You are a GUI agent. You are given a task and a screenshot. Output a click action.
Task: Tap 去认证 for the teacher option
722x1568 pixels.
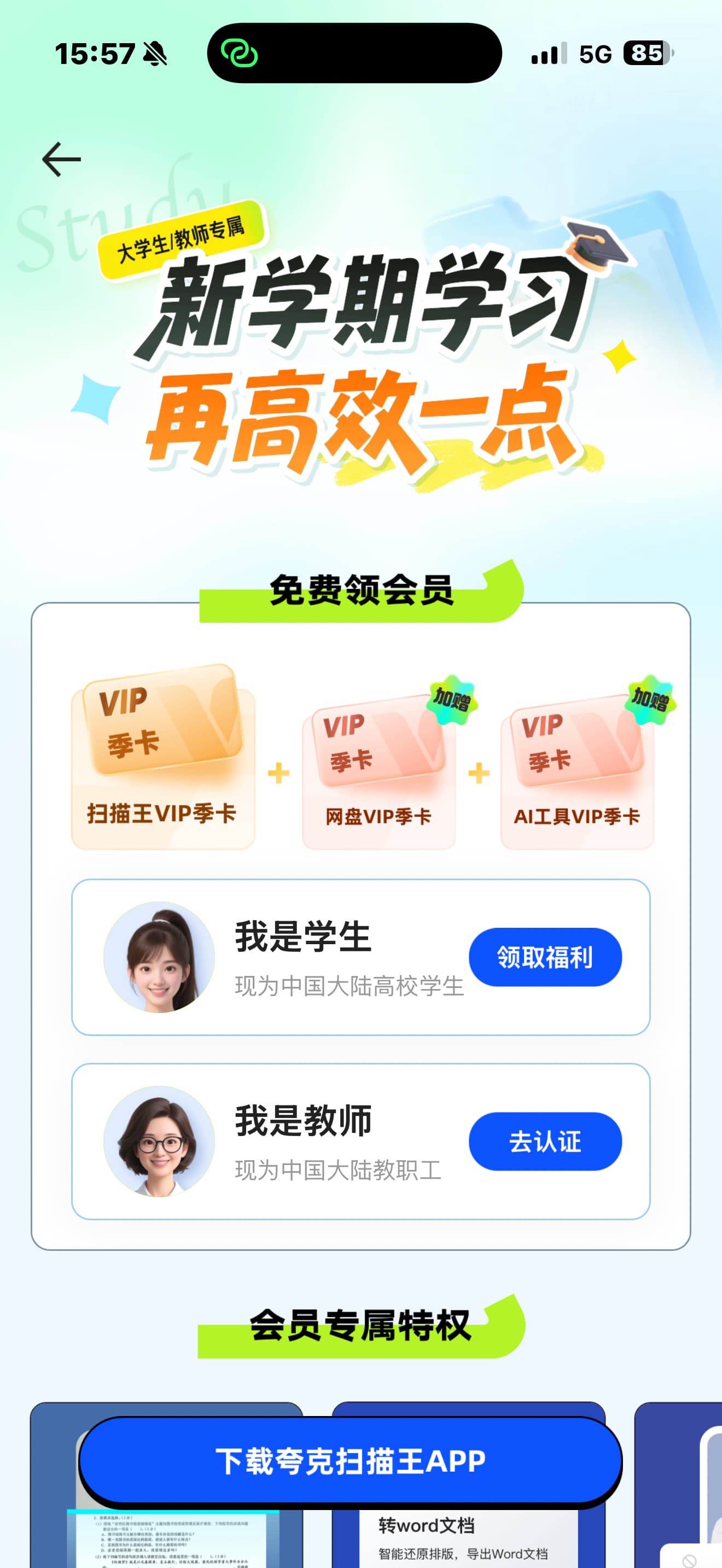[545, 1142]
